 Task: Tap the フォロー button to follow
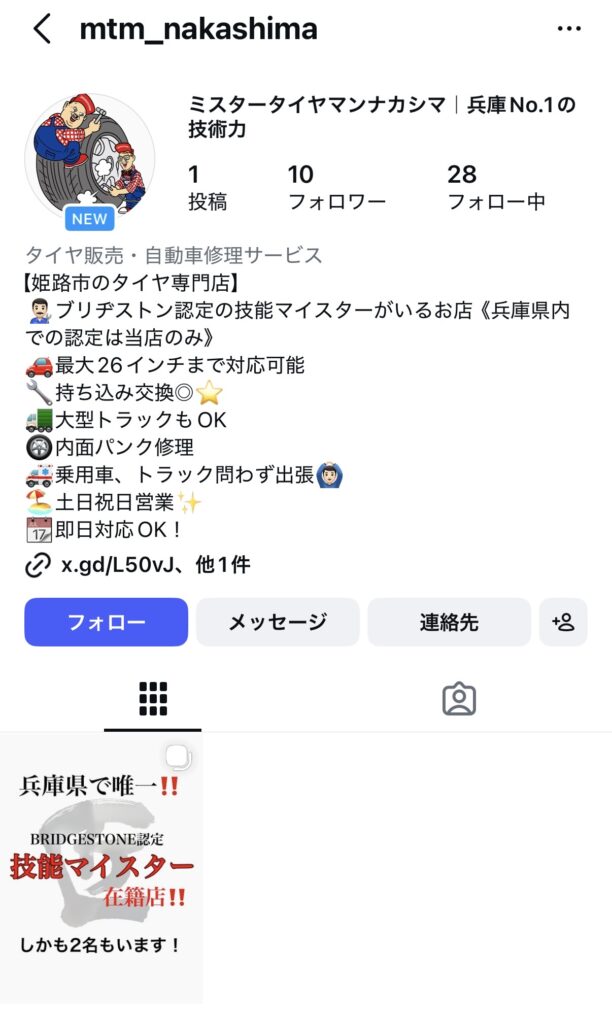click(x=106, y=622)
